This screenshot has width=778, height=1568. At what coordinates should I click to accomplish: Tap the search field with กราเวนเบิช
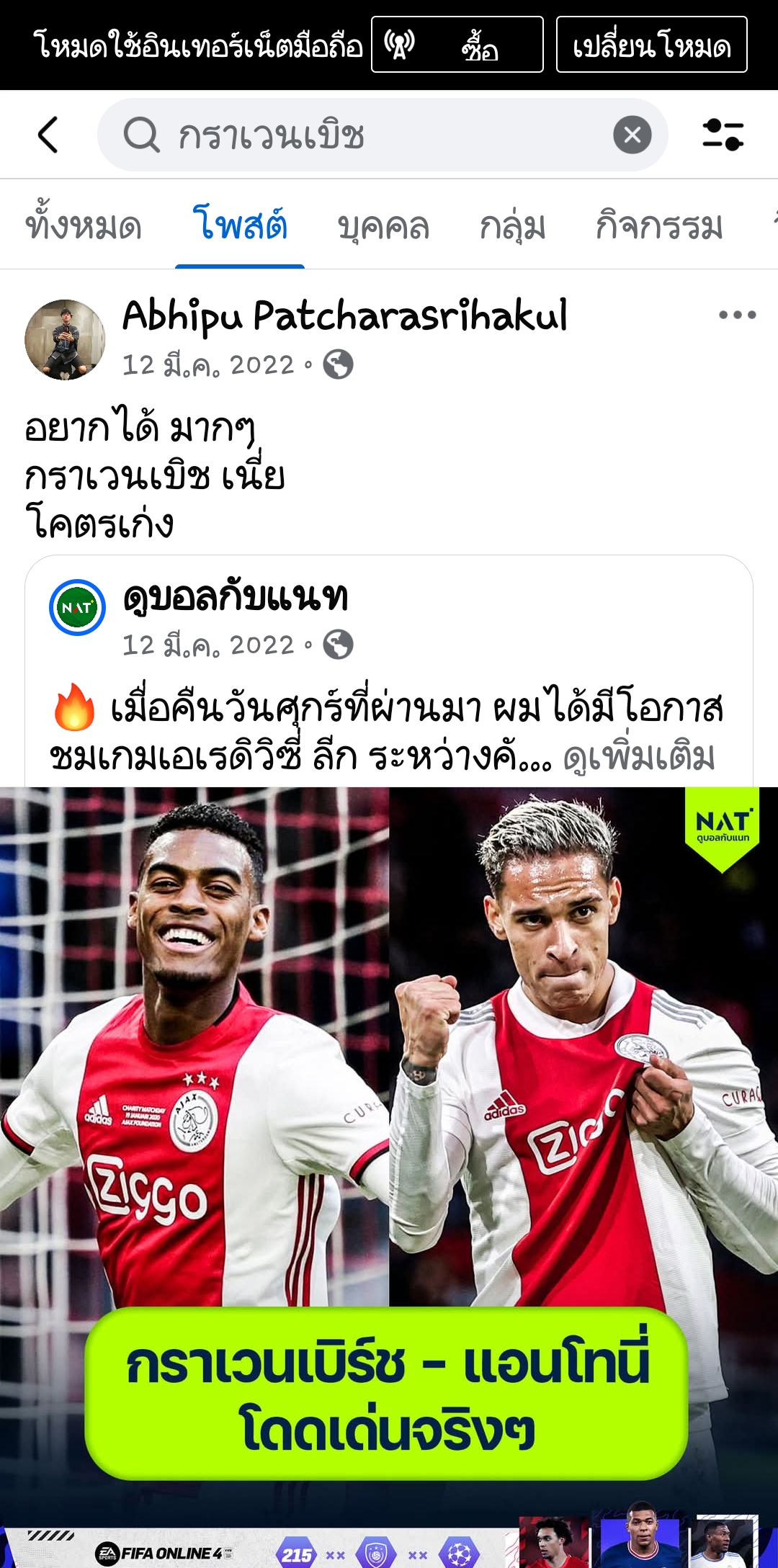click(360, 135)
